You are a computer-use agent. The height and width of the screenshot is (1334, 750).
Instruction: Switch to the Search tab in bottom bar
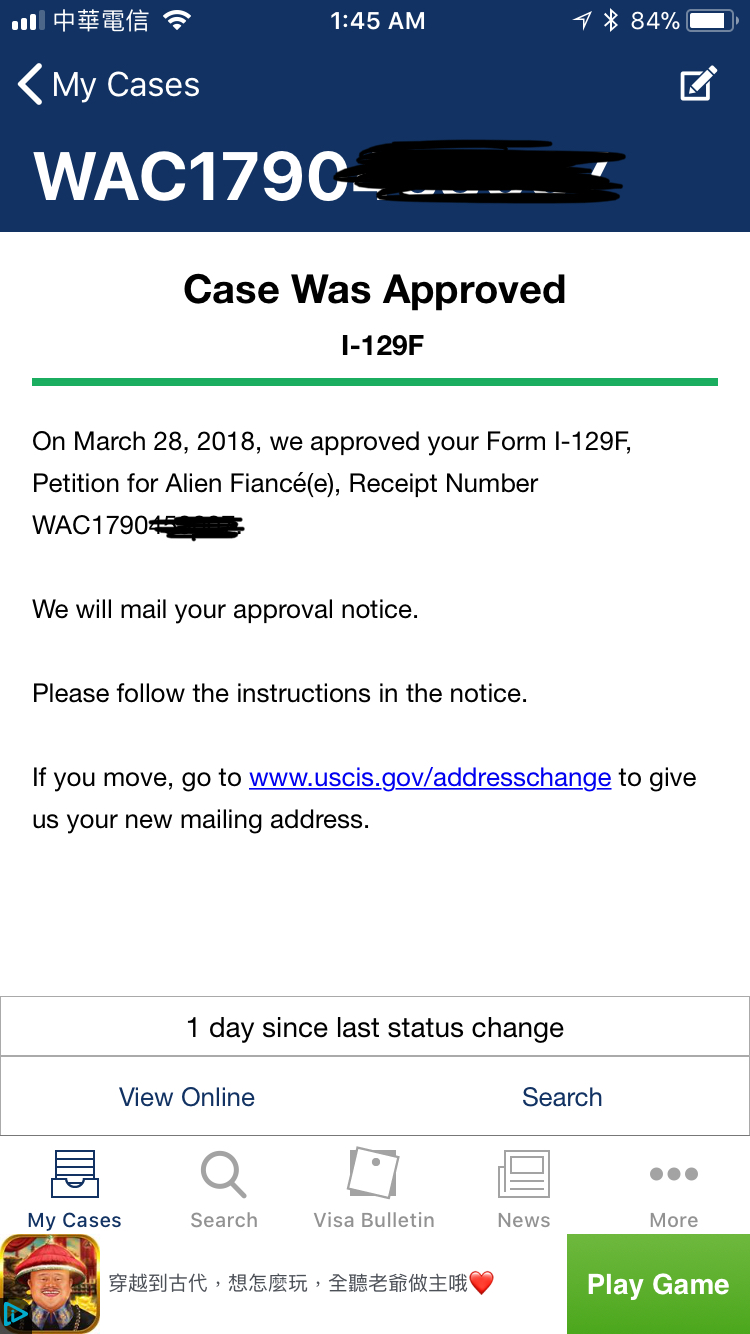(224, 1190)
